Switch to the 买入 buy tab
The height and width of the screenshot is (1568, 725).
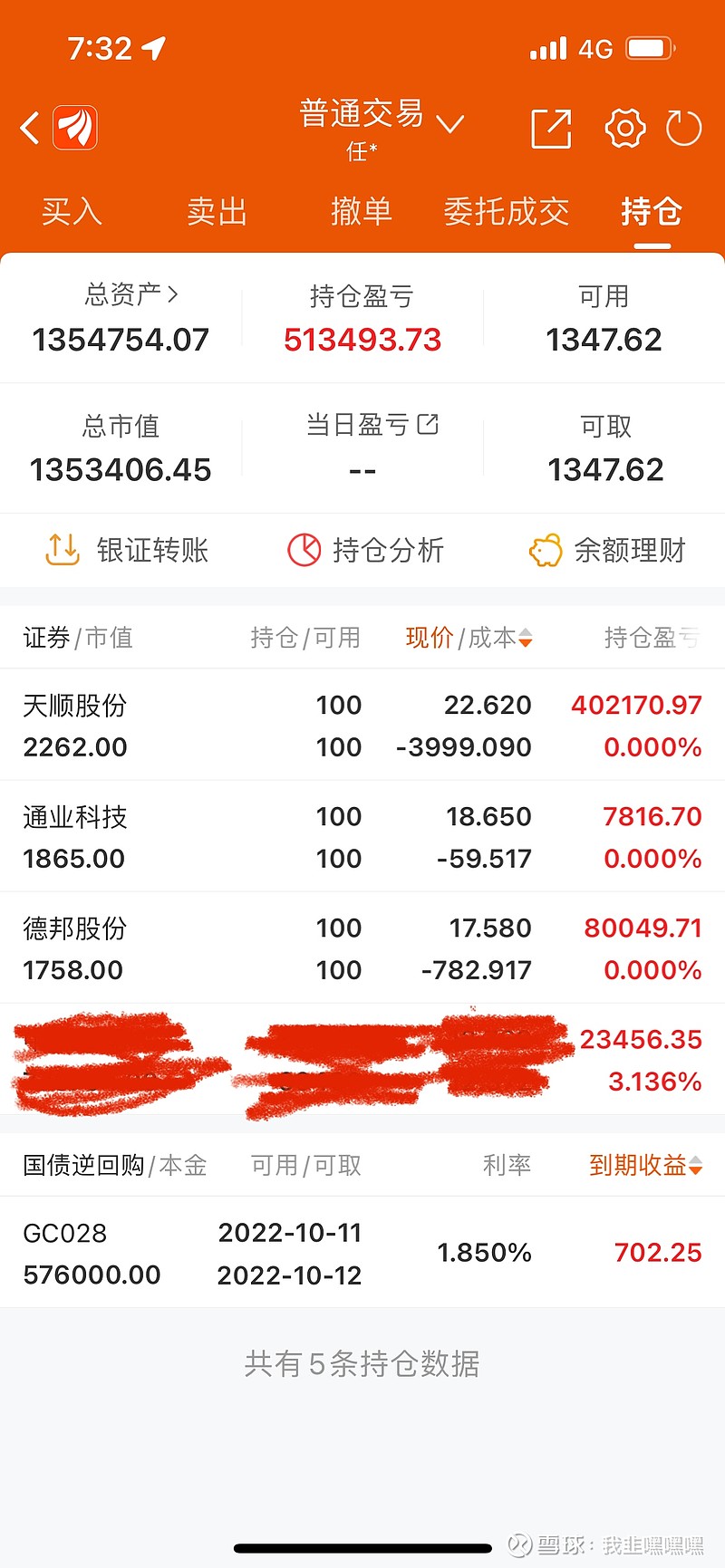click(x=72, y=212)
